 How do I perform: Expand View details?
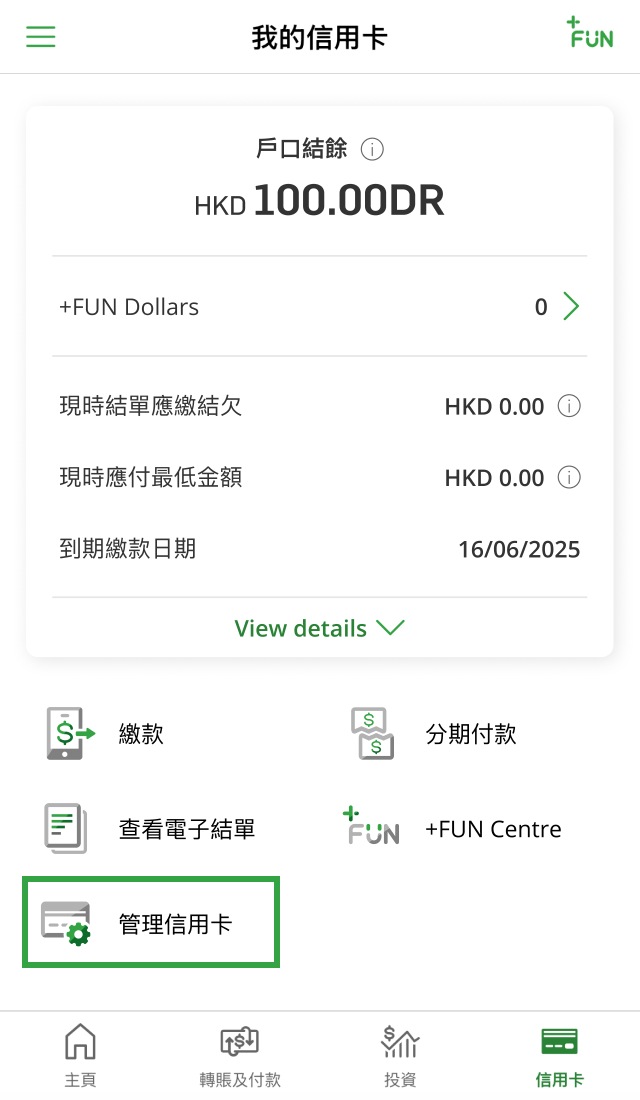pos(319,628)
